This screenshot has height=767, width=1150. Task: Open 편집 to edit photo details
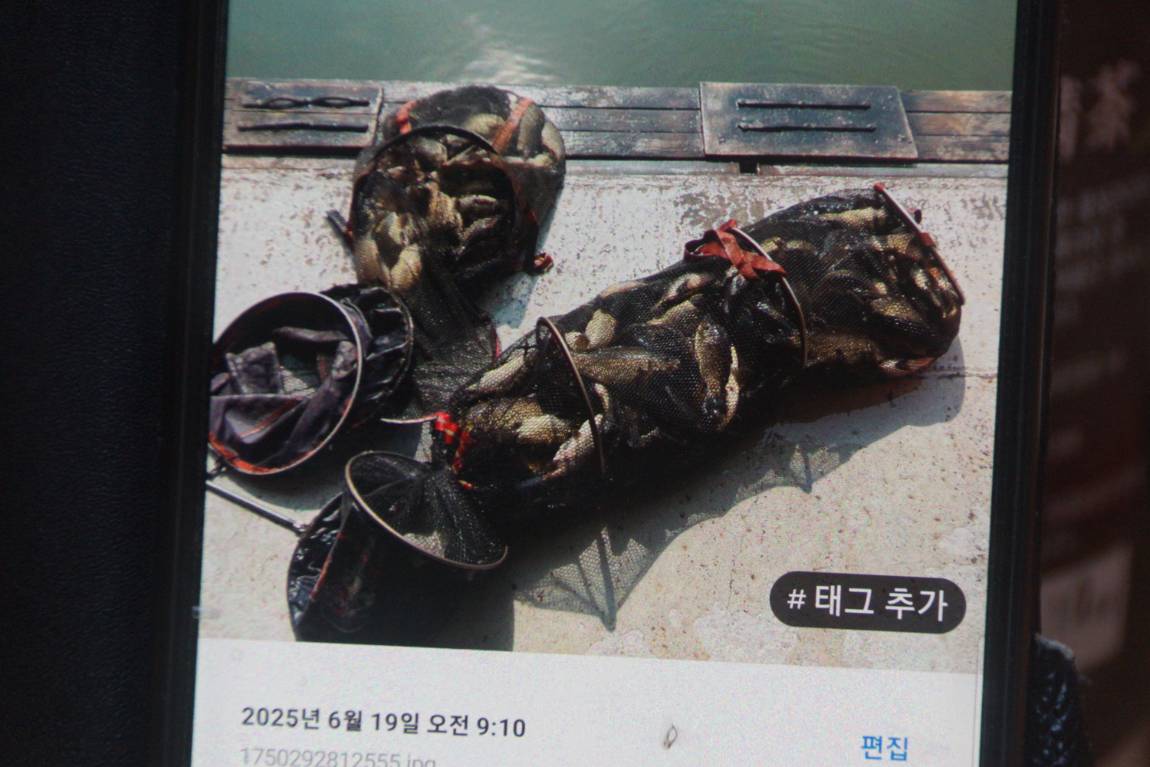(884, 747)
